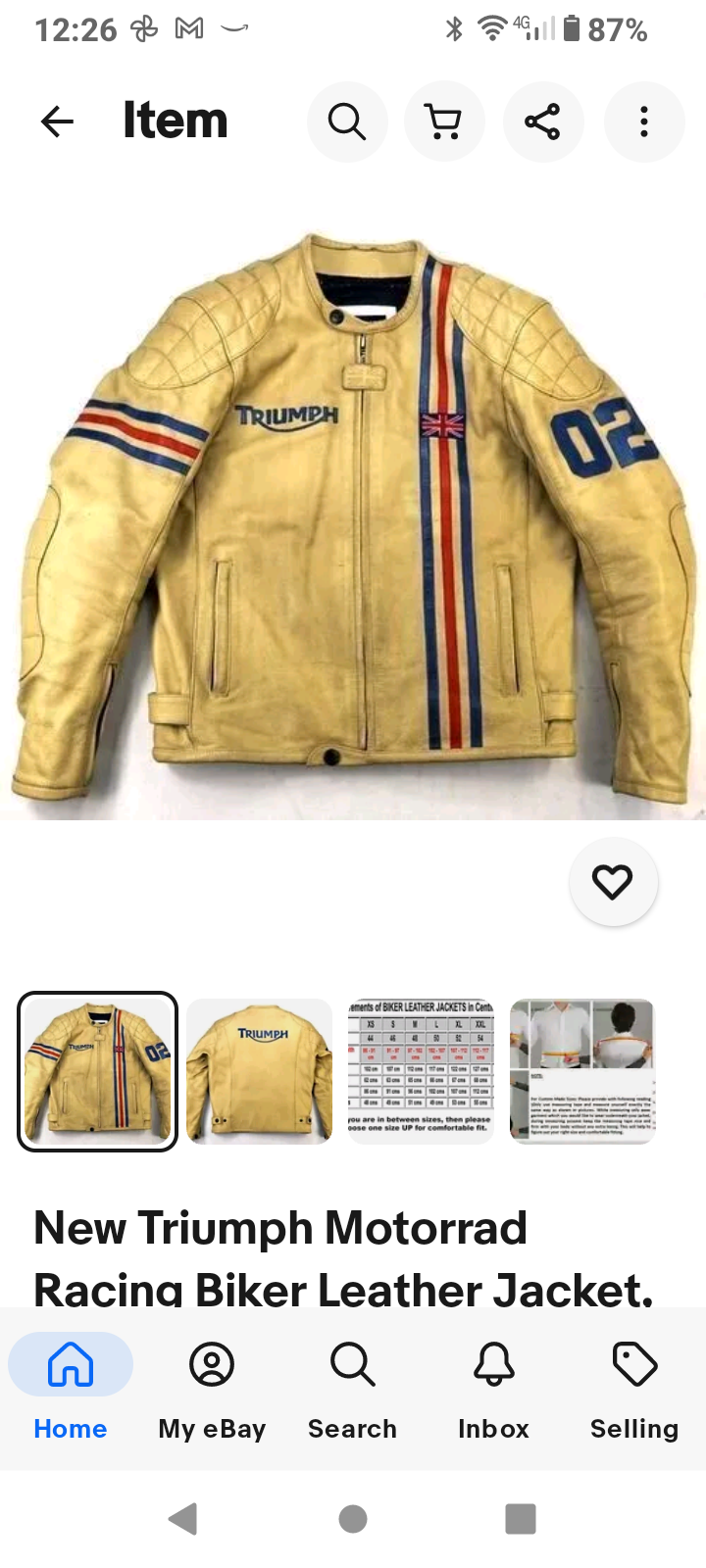Add the jacket to watchlist with heart
This screenshot has width=706, height=1568.
tap(613, 882)
